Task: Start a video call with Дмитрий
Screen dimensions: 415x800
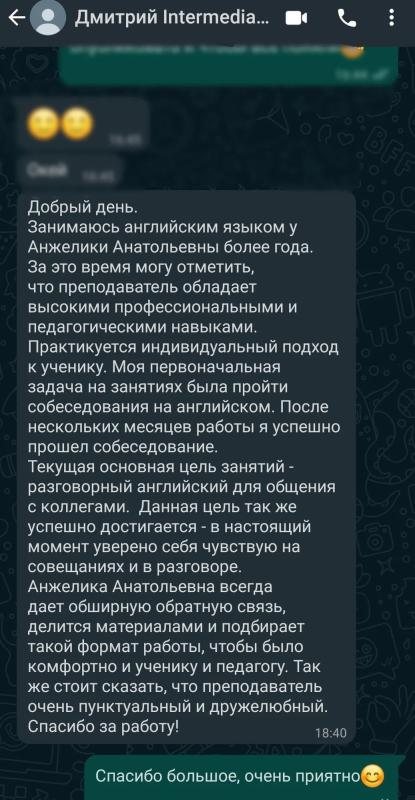Action: [x=296, y=19]
